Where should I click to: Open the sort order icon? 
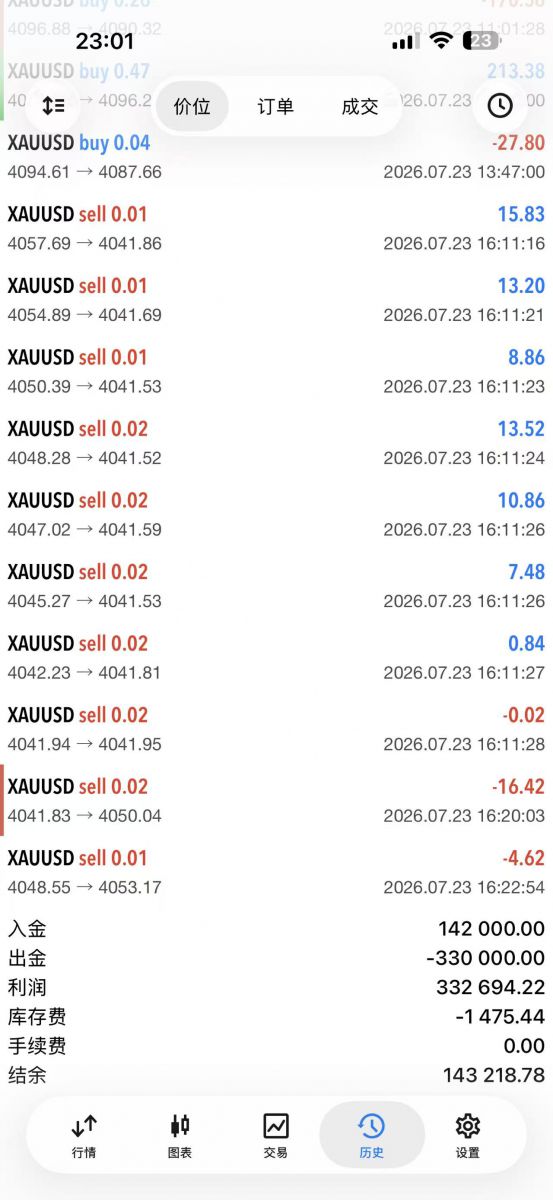click(53, 105)
